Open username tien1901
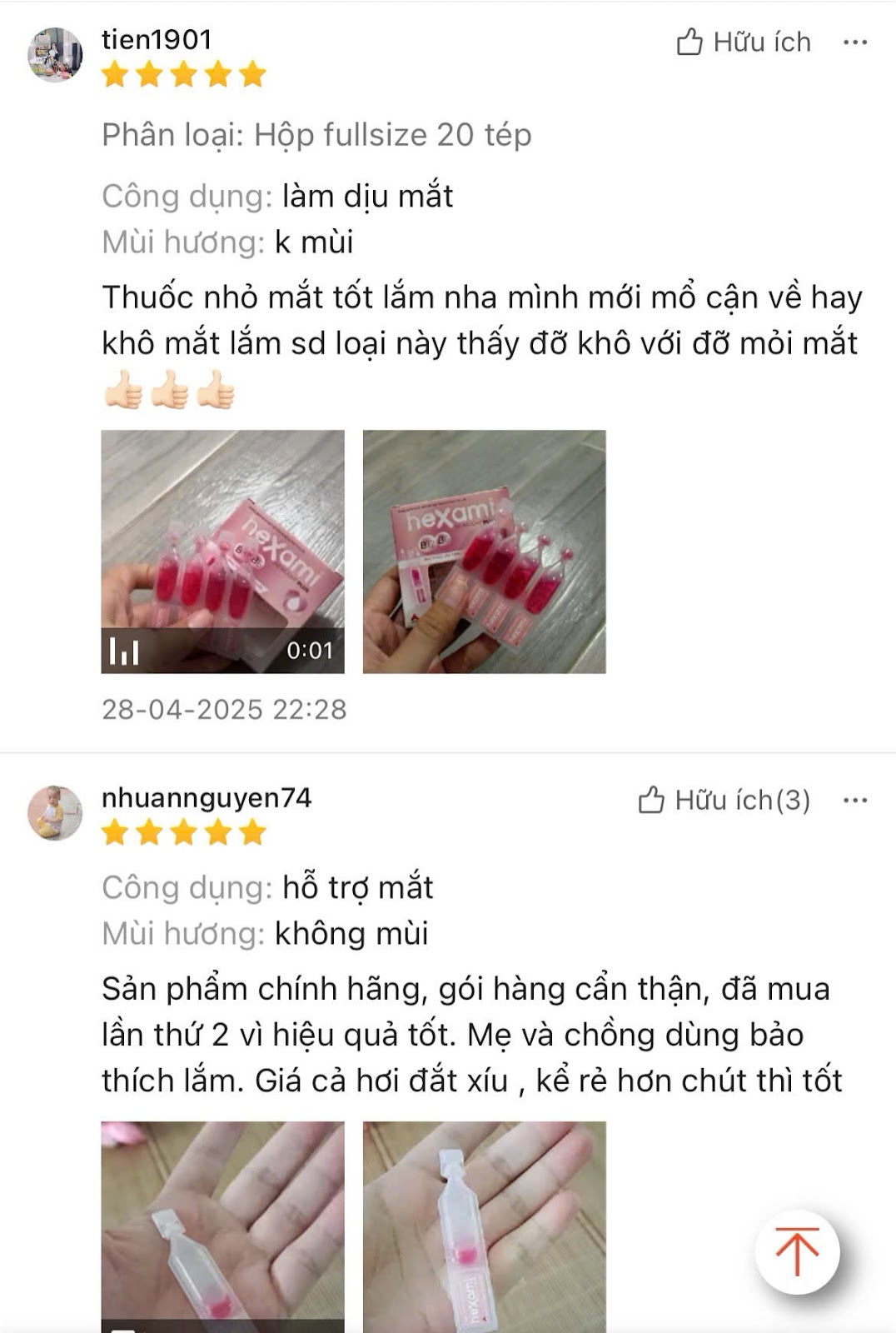The height and width of the screenshot is (1333, 896). (x=157, y=39)
